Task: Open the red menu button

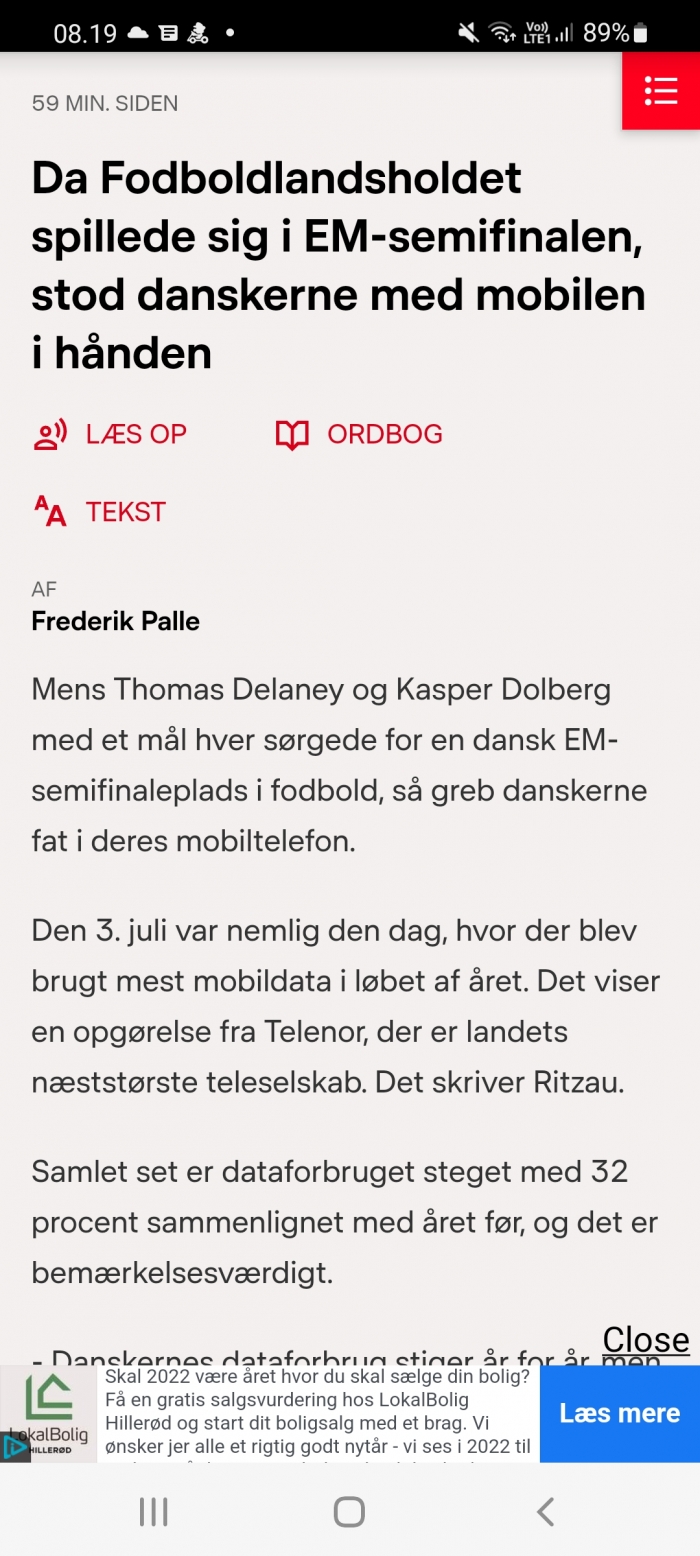Action: coord(661,91)
